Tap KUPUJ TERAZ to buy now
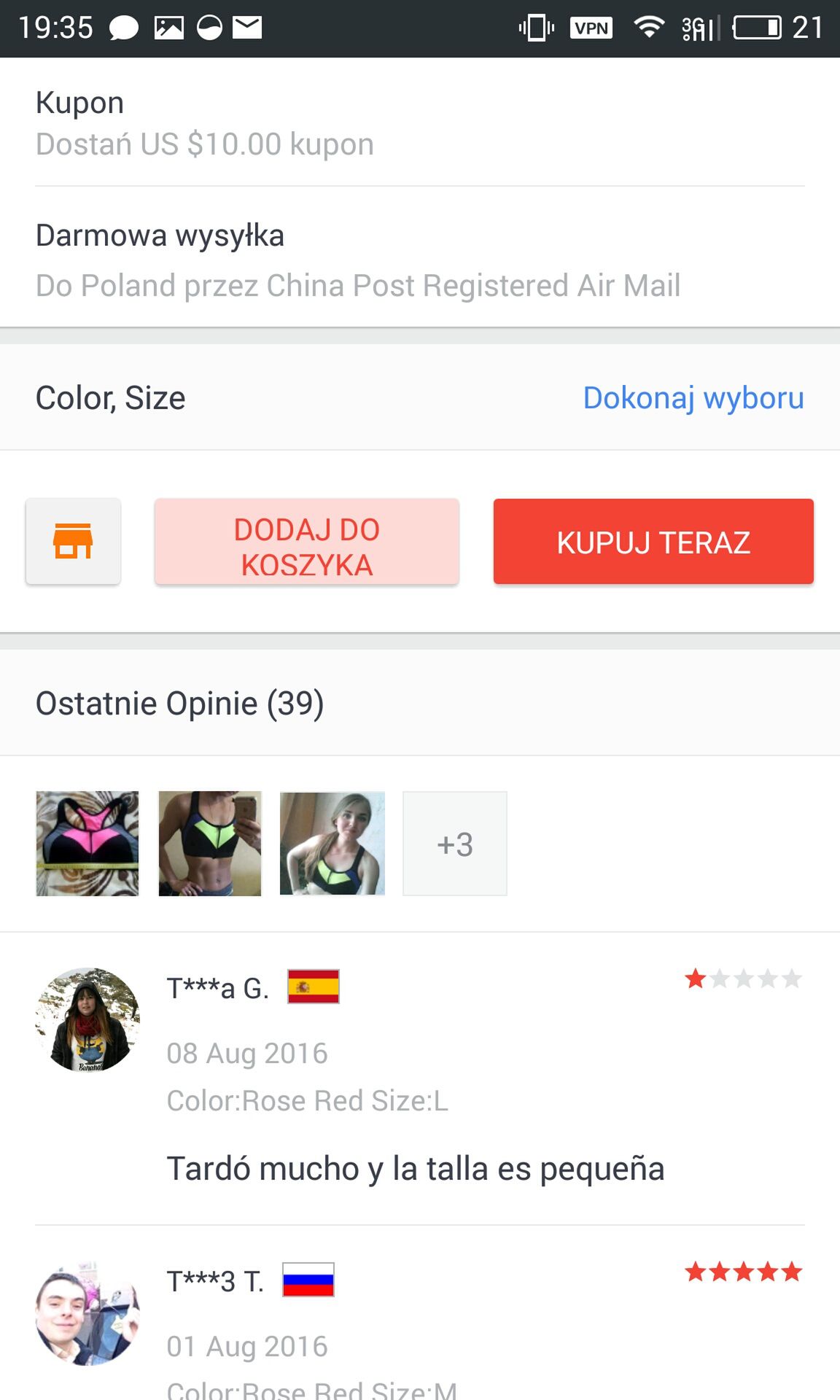Screen dimensions: 840x1400 653,541
